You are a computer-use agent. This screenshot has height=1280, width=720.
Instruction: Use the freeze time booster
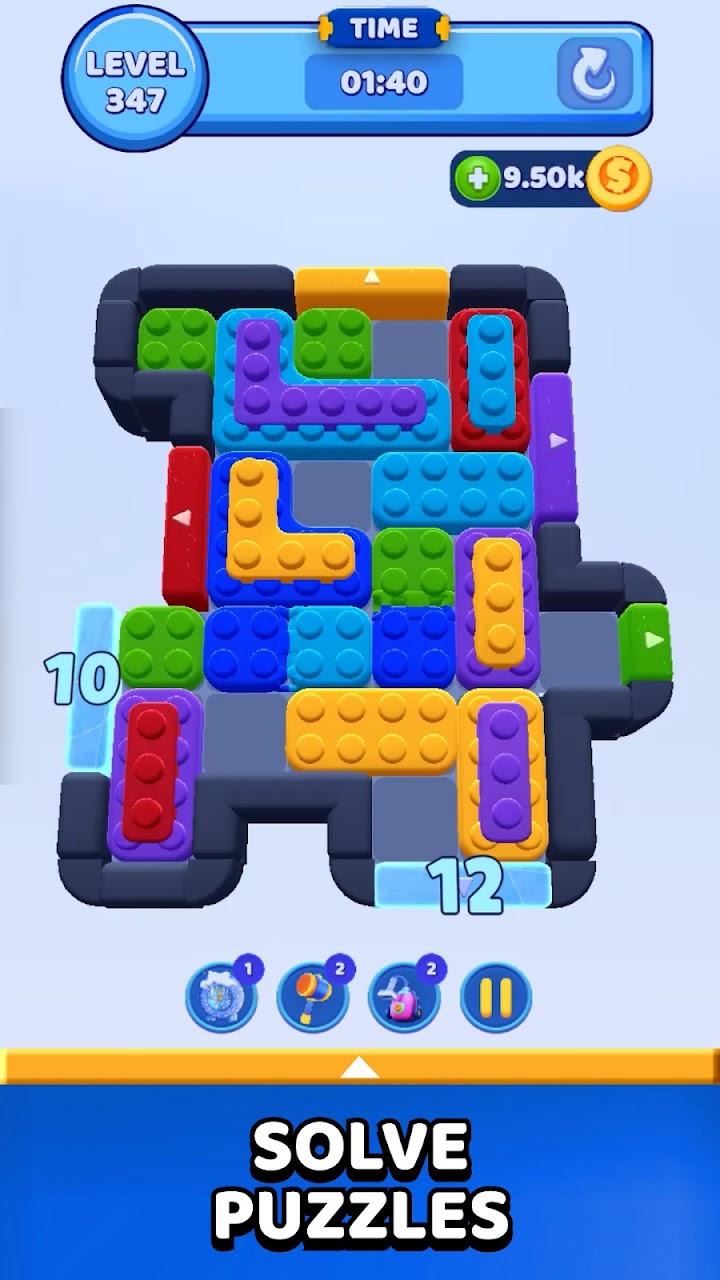pyautogui.click(x=221, y=997)
